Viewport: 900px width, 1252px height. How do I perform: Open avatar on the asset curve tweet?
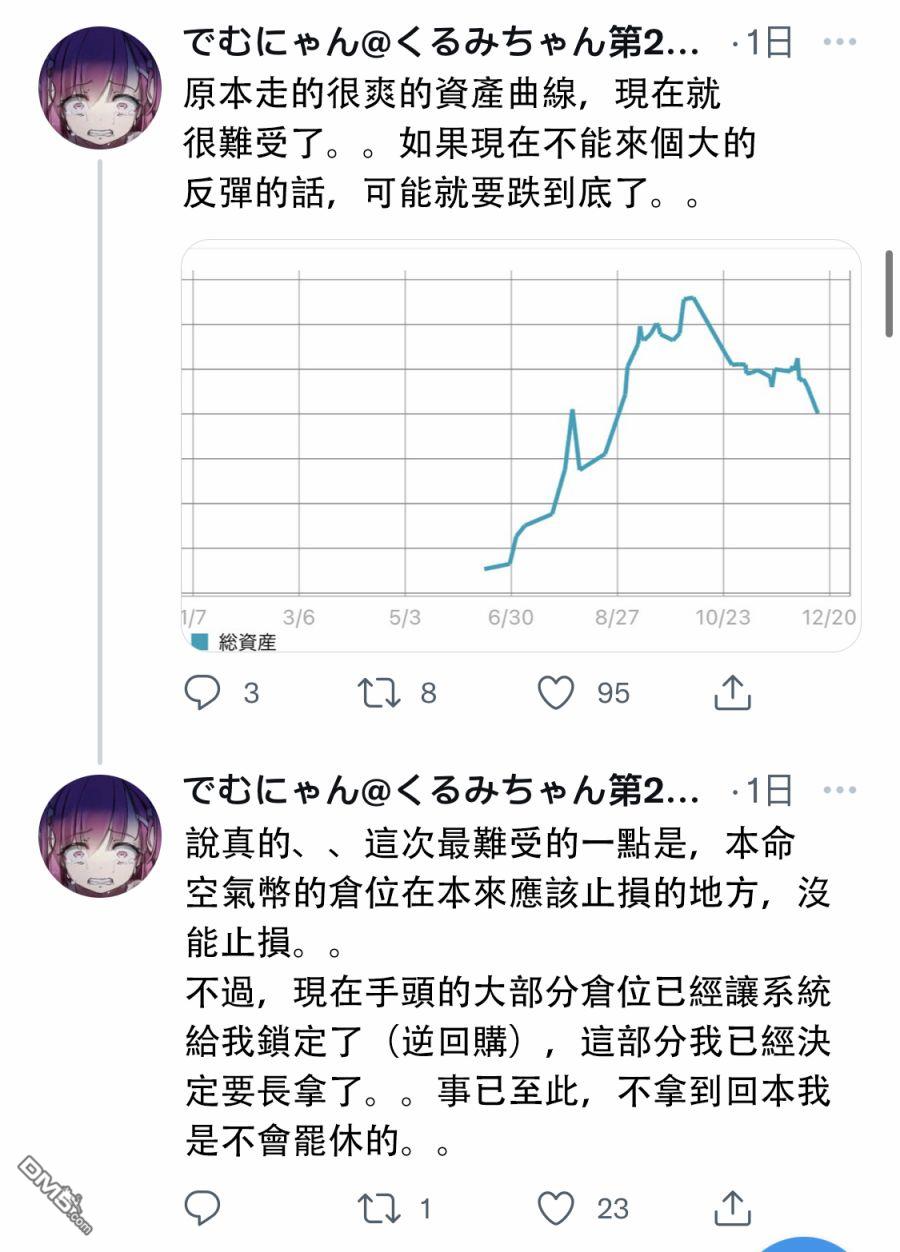(99, 88)
